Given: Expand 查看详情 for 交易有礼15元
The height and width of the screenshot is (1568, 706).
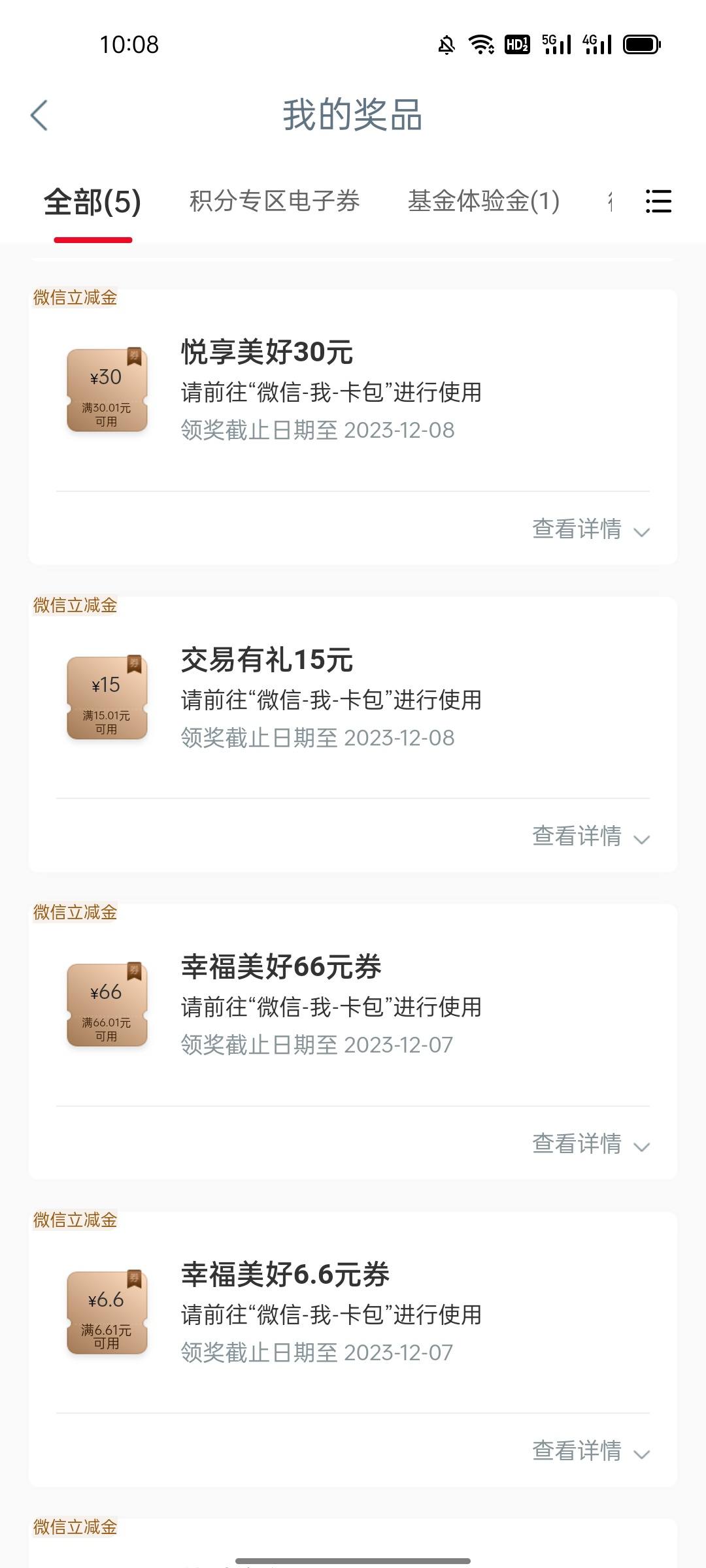Looking at the screenshot, I should [591, 836].
